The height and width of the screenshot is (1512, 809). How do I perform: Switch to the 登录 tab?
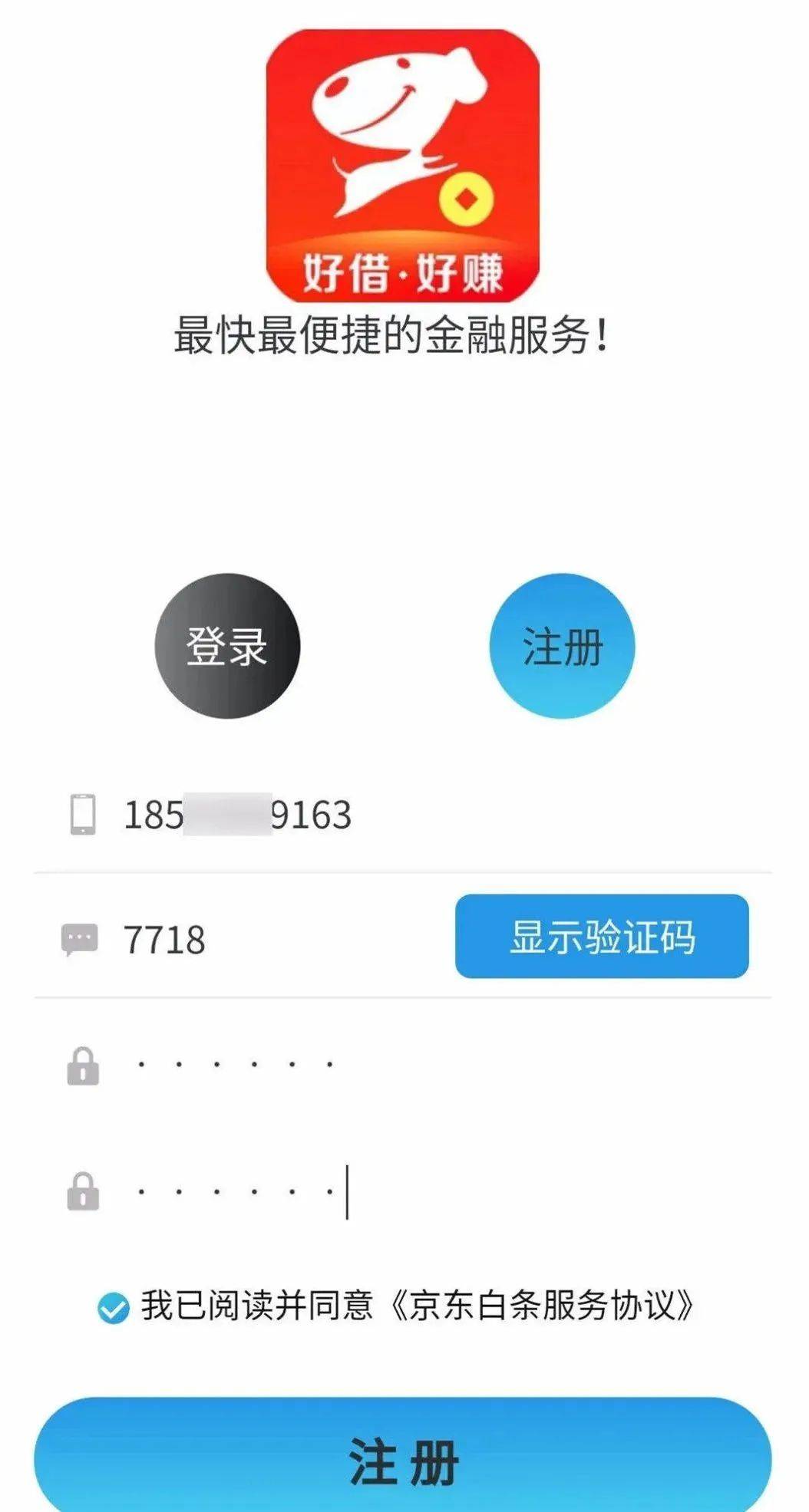point(226,648)
